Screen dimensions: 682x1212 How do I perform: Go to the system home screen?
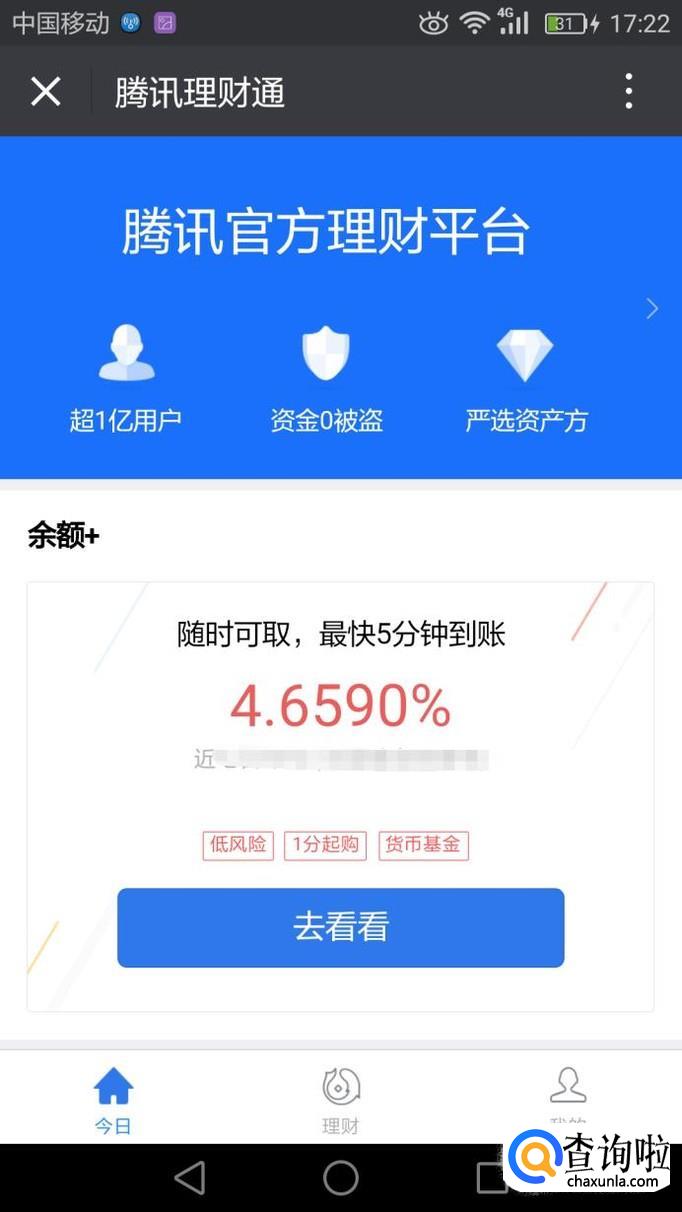(x=340, y=1178)
